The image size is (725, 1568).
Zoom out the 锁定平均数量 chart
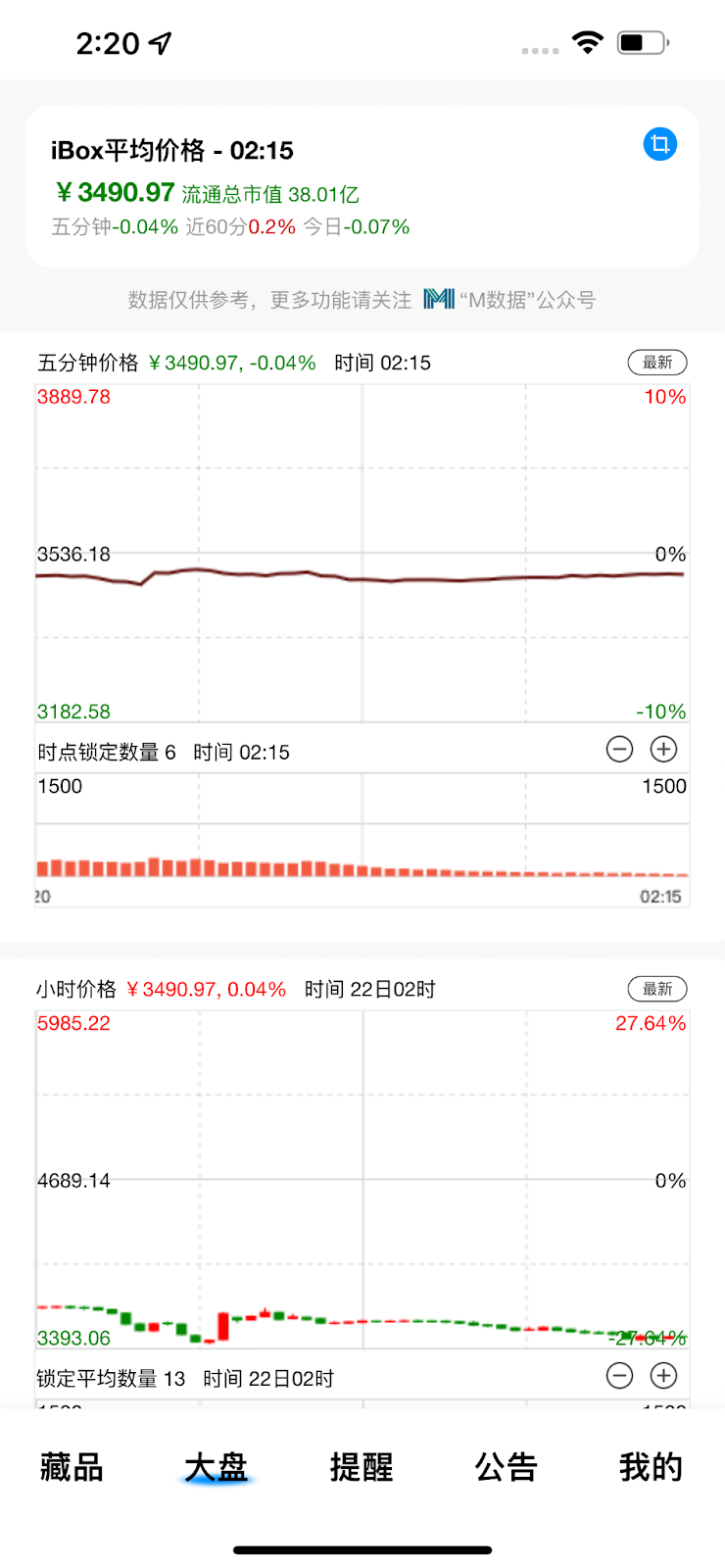[x=620, y=1376]
